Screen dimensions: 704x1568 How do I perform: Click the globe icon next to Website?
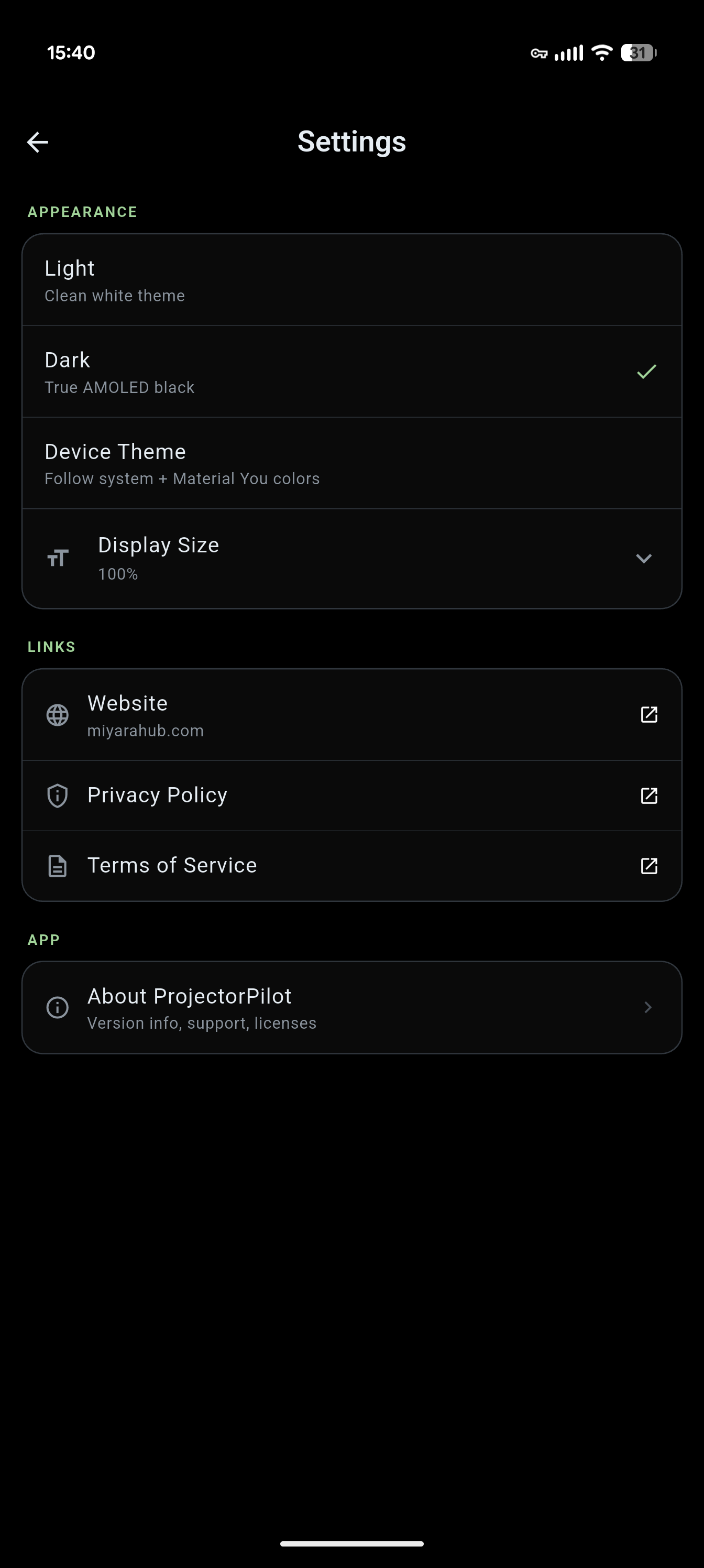click(57, 715)
